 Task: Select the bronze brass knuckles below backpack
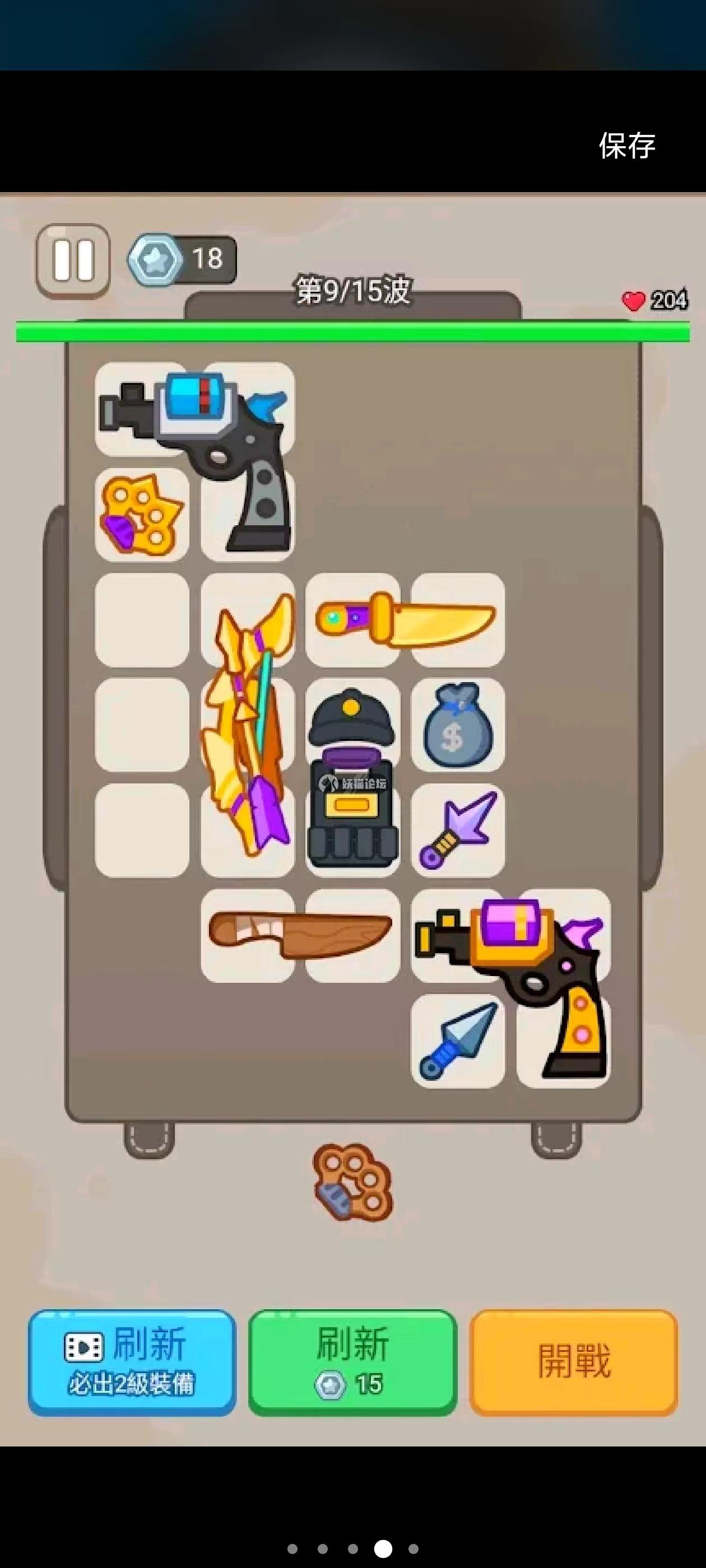pos(352,1182)
